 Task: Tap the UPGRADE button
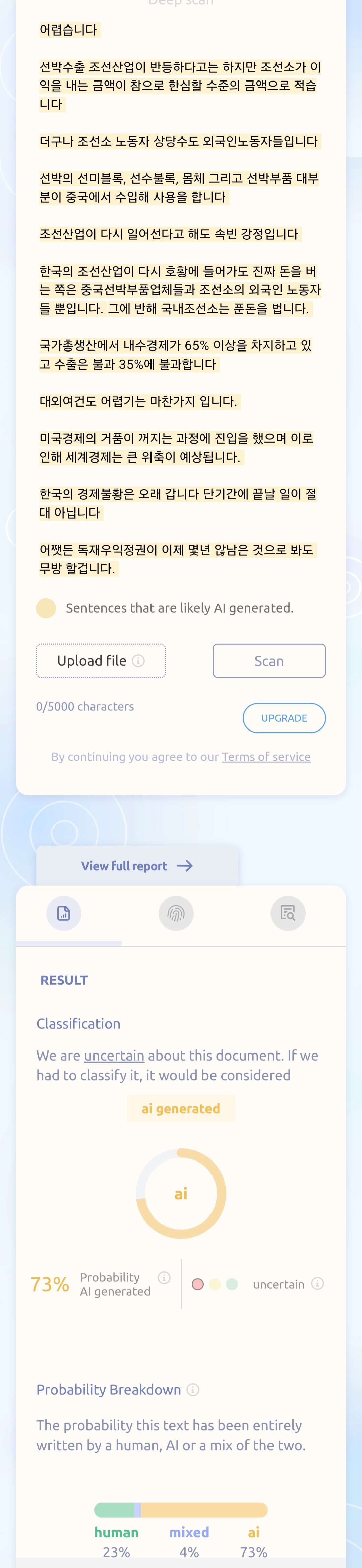284,718
